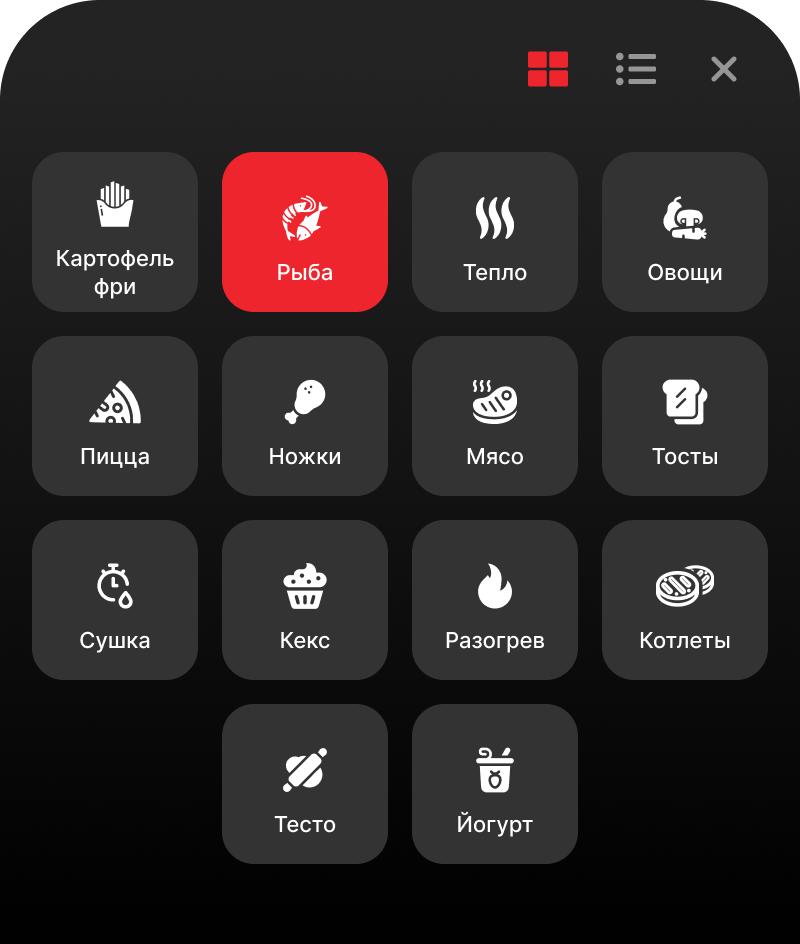Select the Тесто mode

305,784
